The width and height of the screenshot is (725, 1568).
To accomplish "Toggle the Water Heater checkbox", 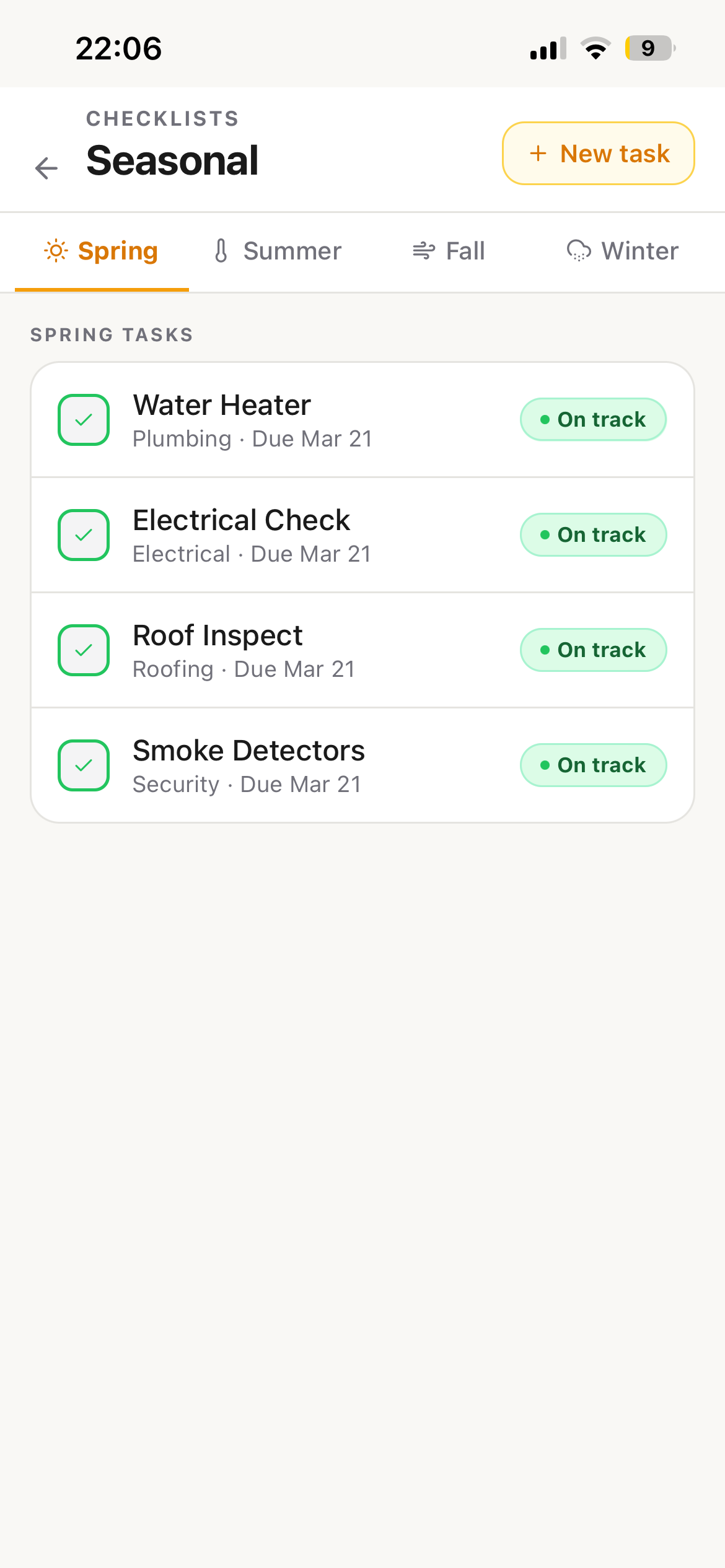I will 84,420.
